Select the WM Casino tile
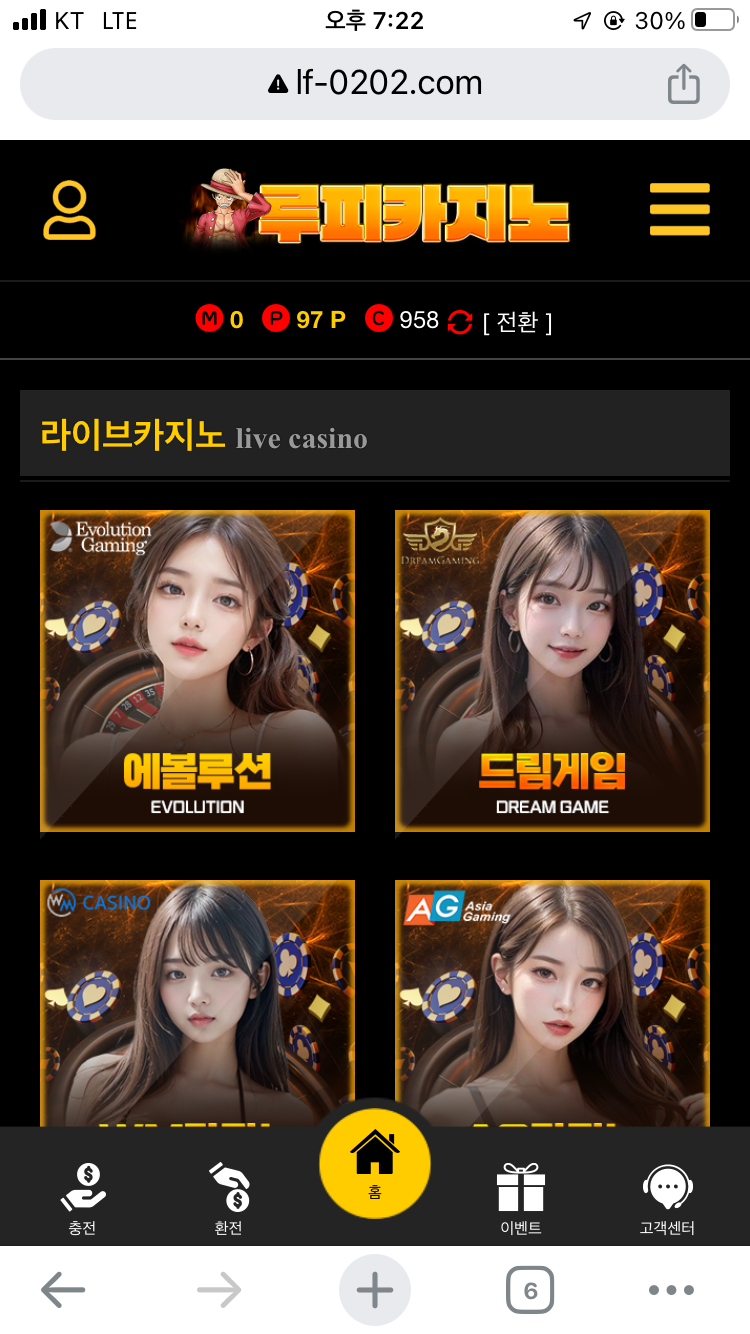750x1334 pixels. click(197, 1000)
